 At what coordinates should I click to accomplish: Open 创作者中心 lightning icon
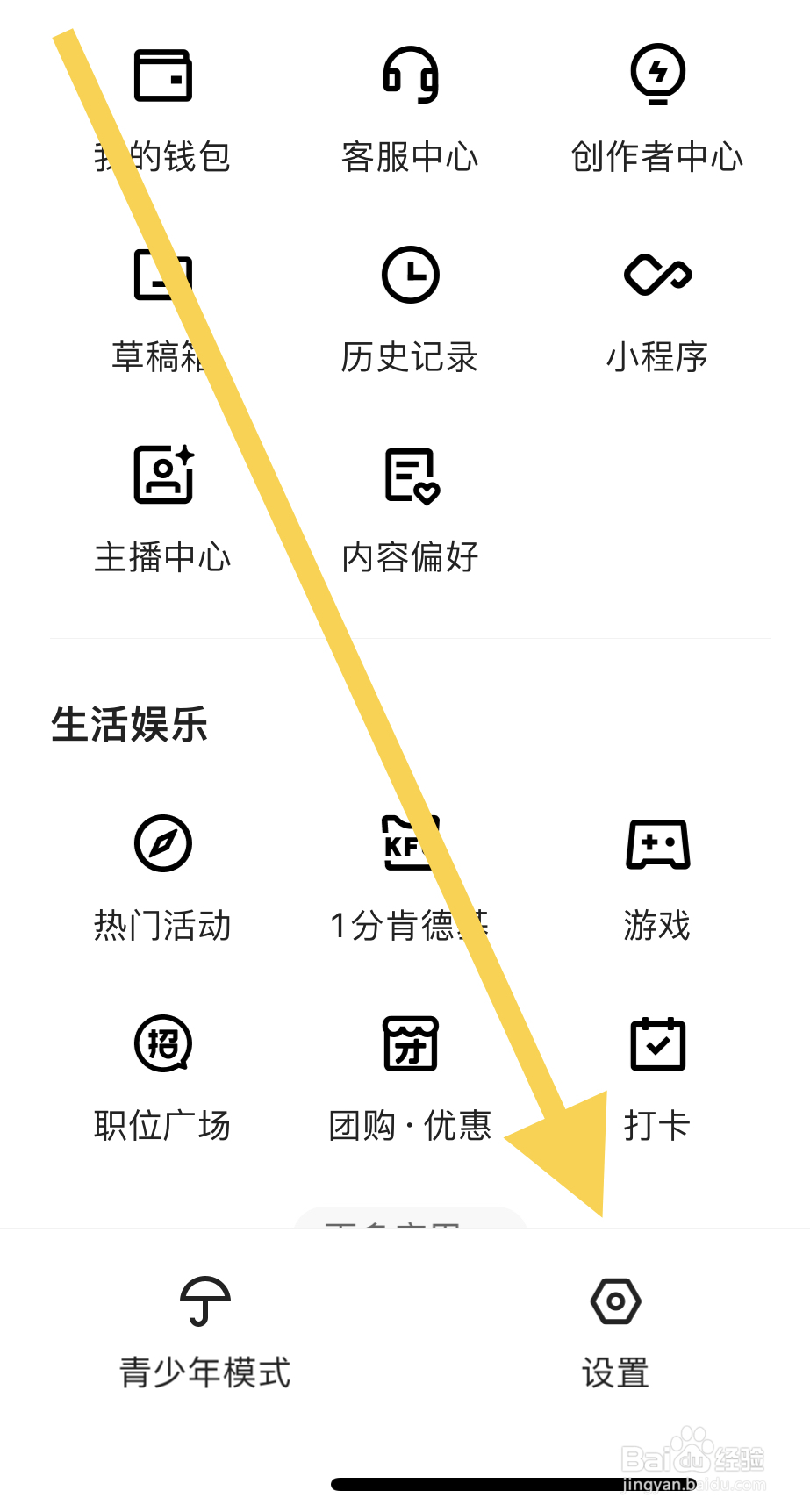657,75
